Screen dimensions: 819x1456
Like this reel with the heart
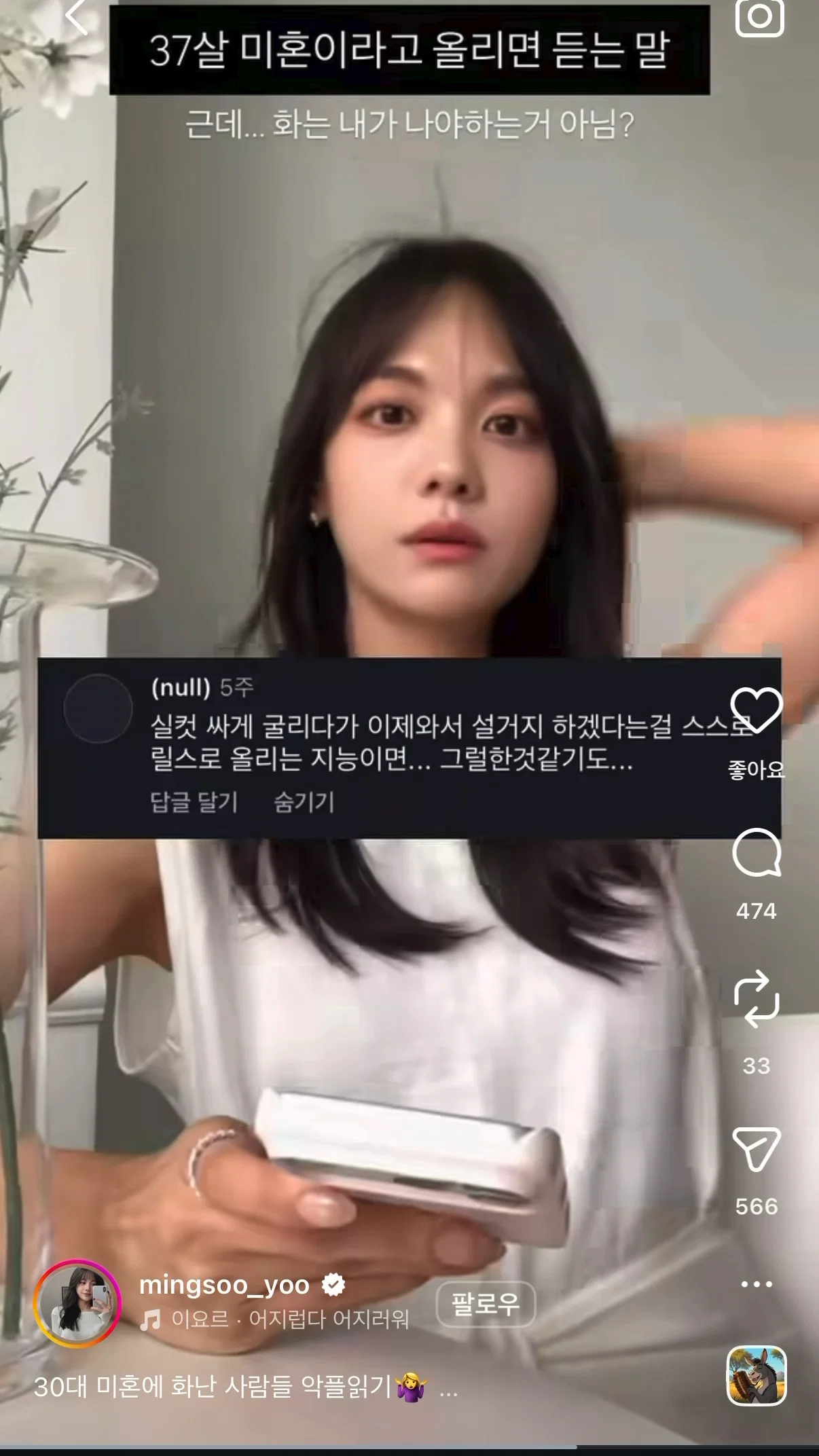pos(756,710)
